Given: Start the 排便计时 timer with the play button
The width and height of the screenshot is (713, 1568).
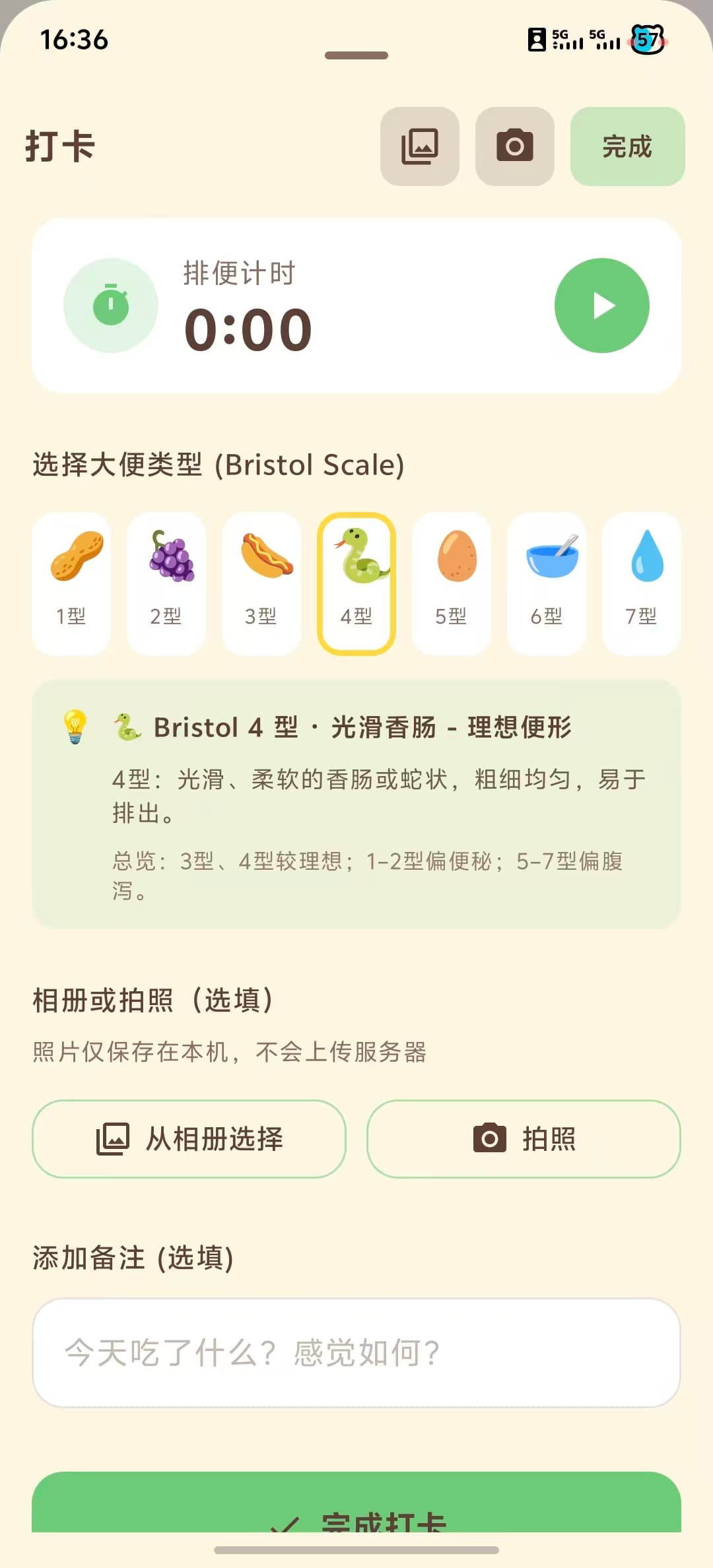Looking at the screenshot, I should point(602,304).
